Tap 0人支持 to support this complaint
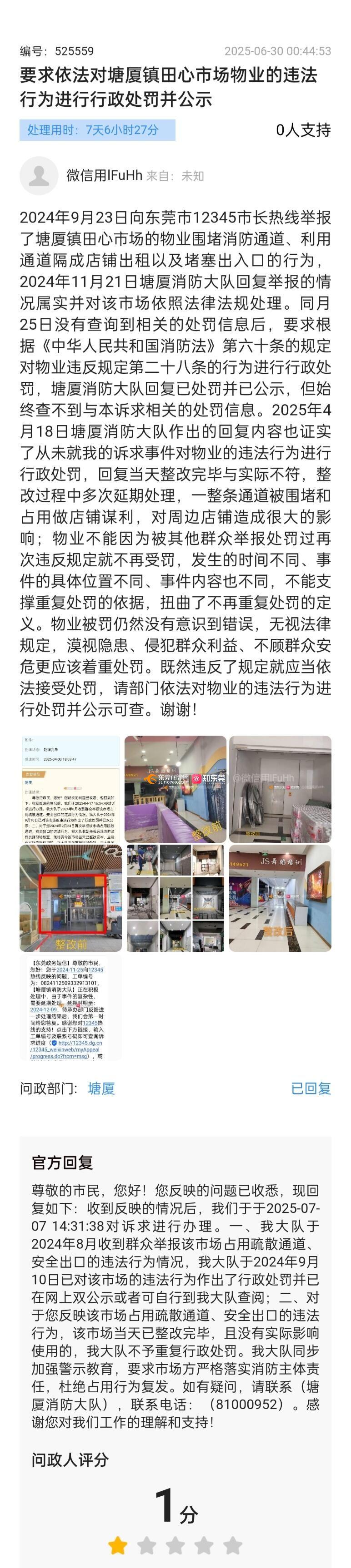351x1568 pixels. (x=303, y=130)
